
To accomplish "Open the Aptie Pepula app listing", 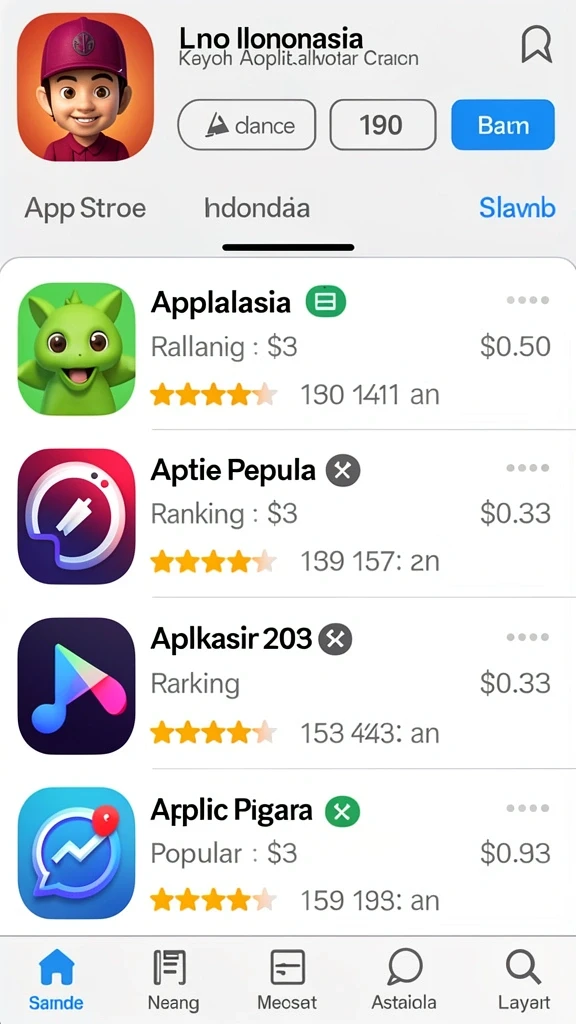I will [288, 515].
